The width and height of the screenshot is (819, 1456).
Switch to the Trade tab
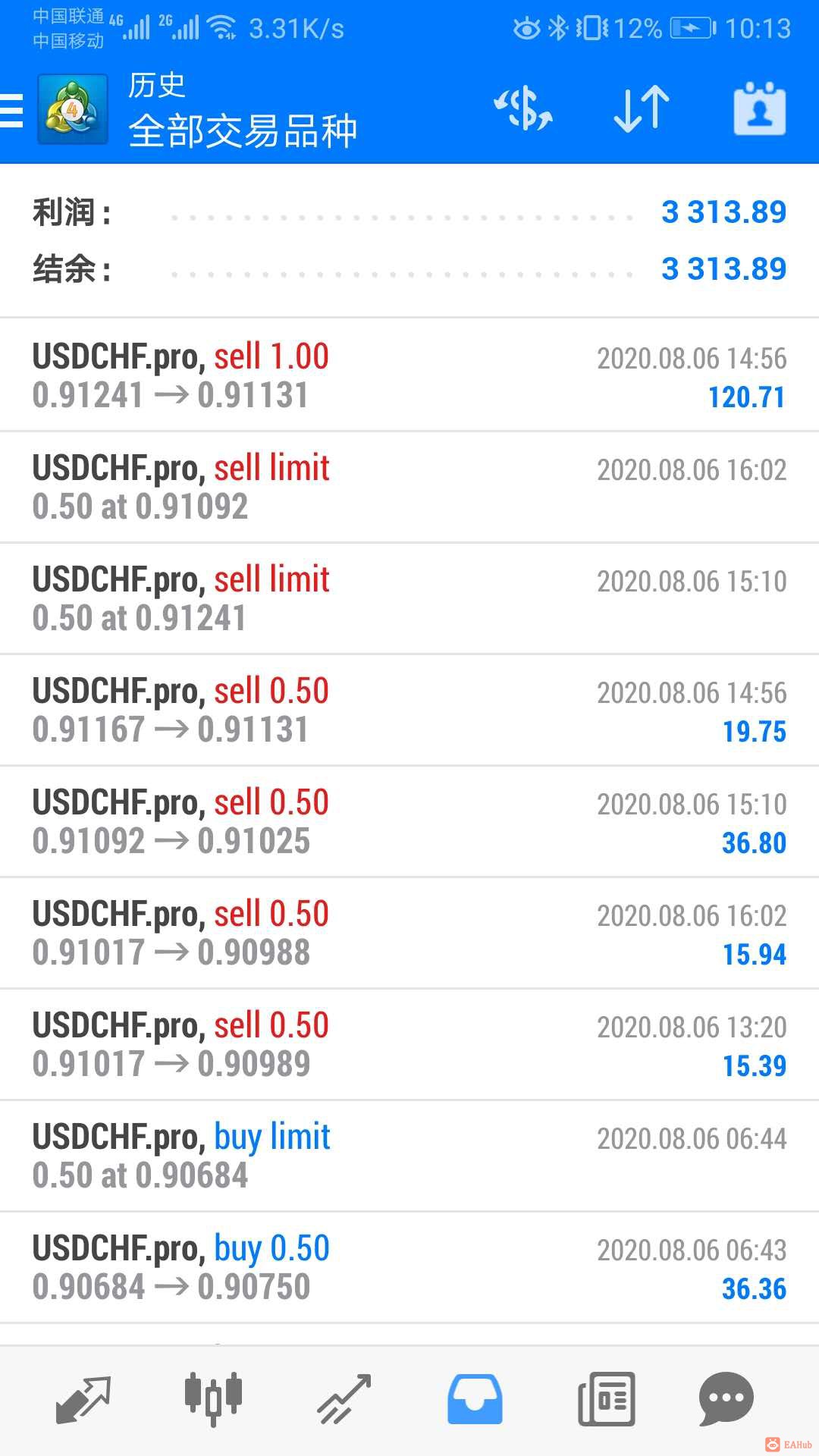344,1398
